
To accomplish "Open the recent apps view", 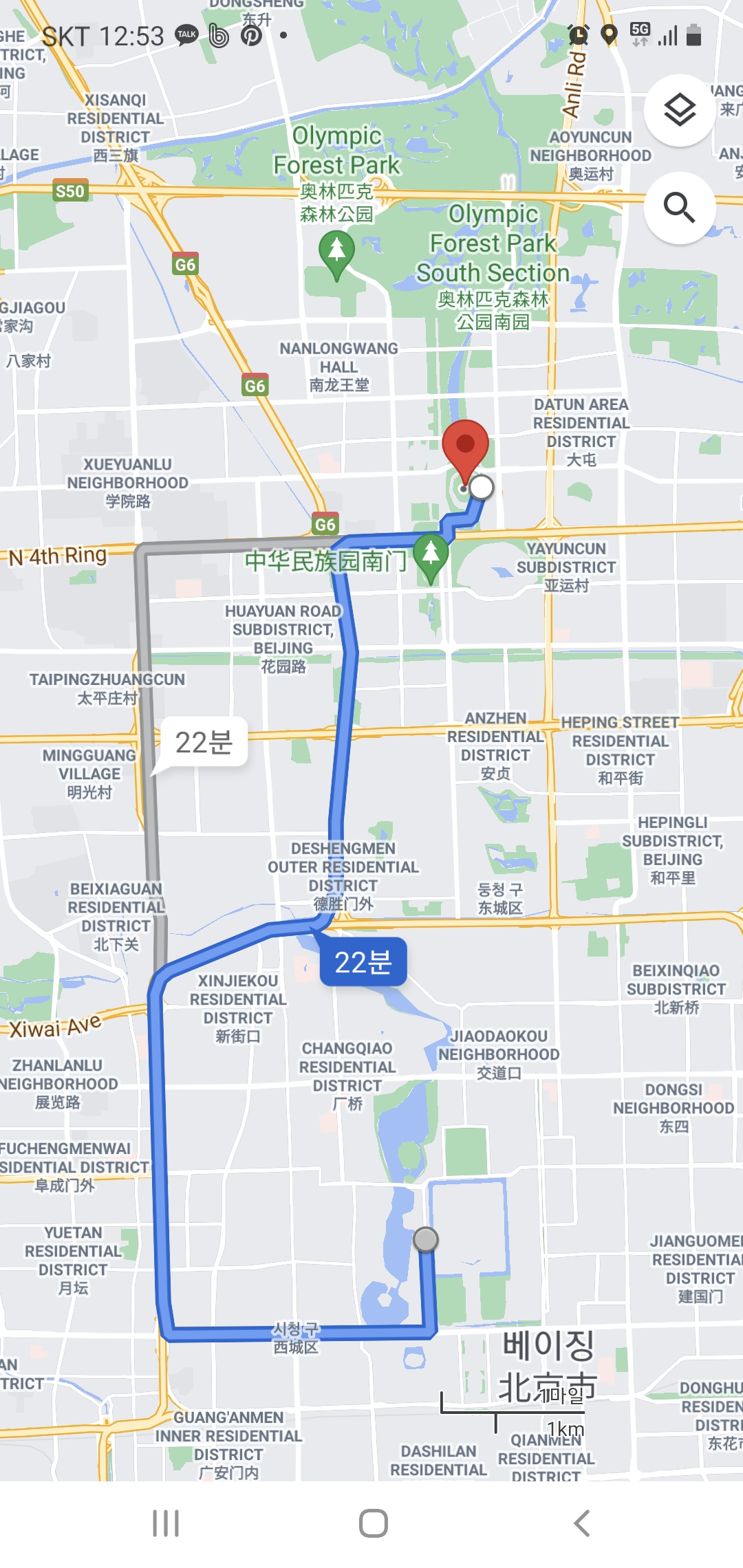I will (x=166, y=1523).
